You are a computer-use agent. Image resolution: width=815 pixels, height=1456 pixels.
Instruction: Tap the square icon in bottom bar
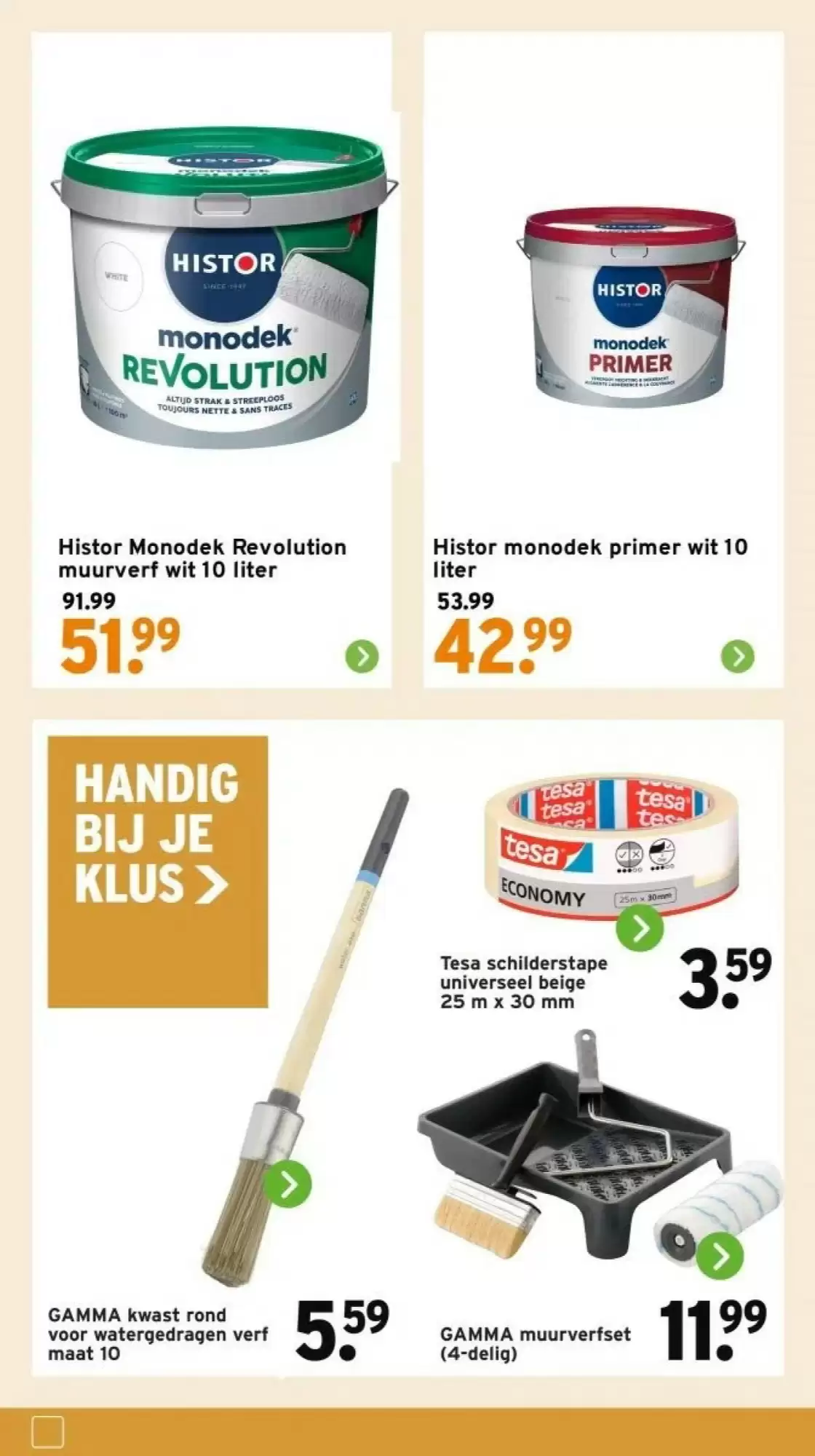(48, 1431)
